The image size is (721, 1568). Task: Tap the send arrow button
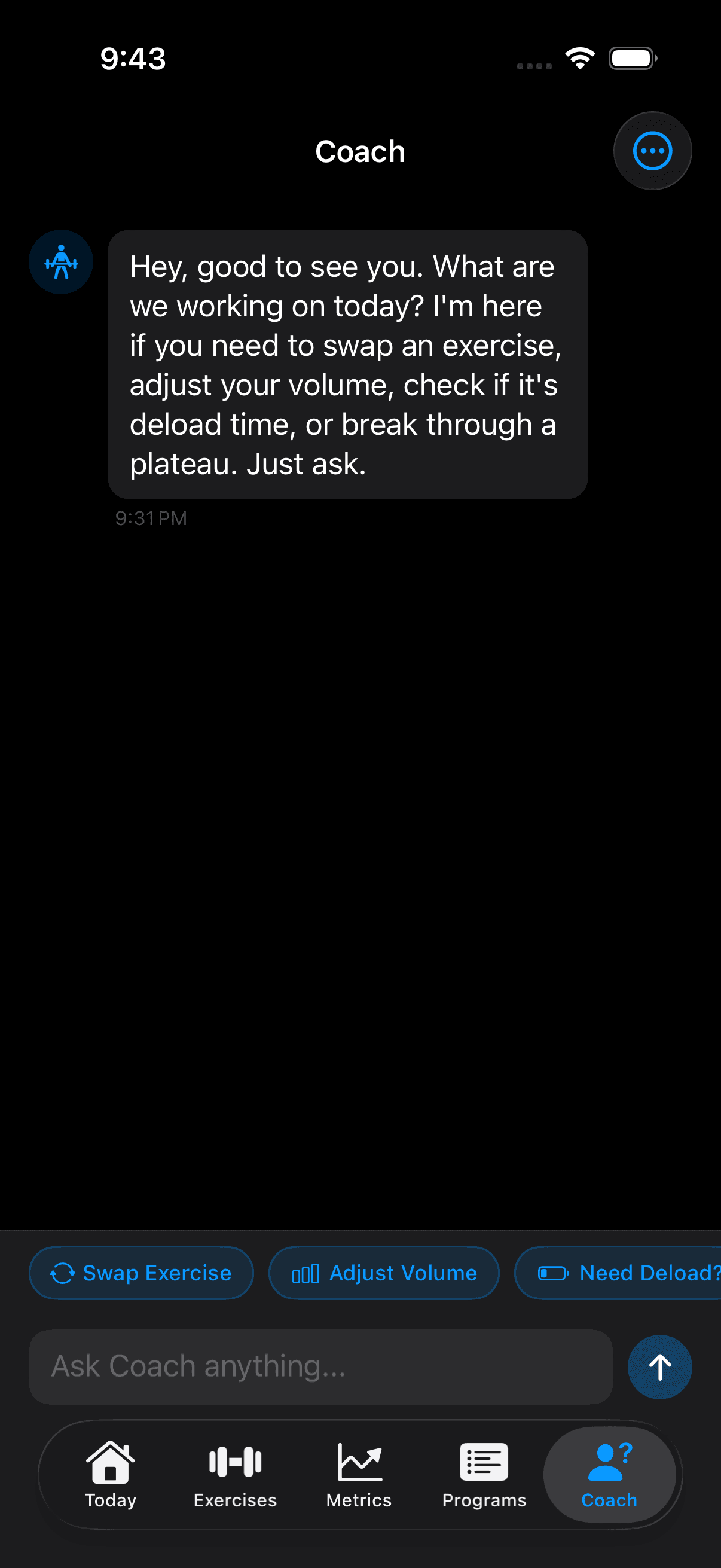tap(659, 1366)
